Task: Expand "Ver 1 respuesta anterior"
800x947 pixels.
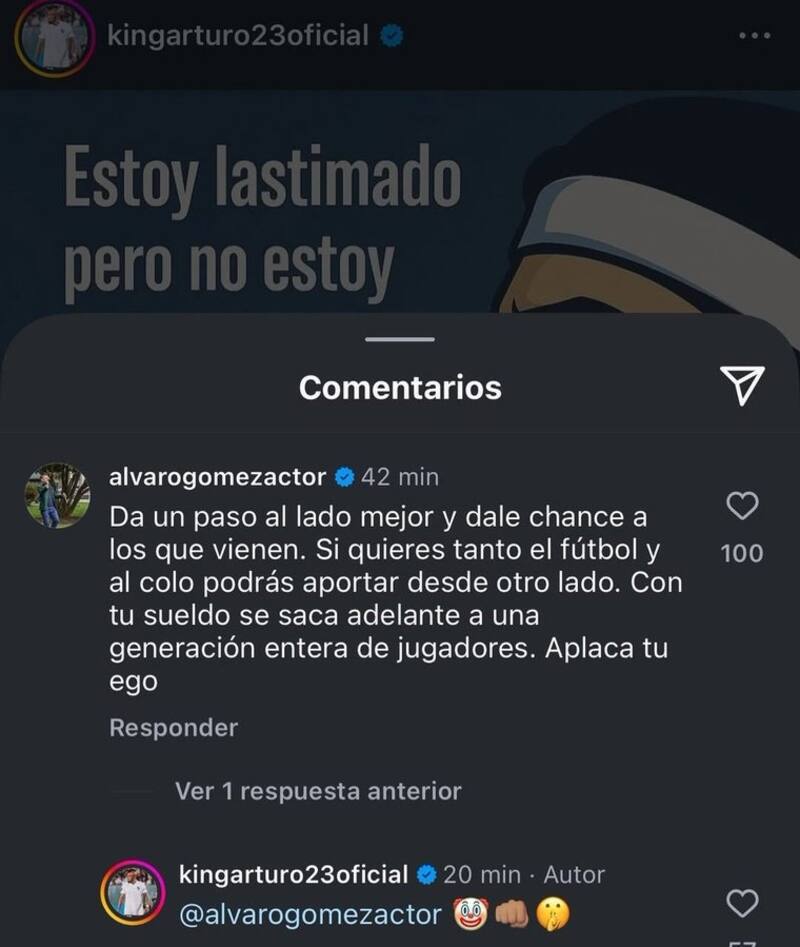Action: point(317,791)
